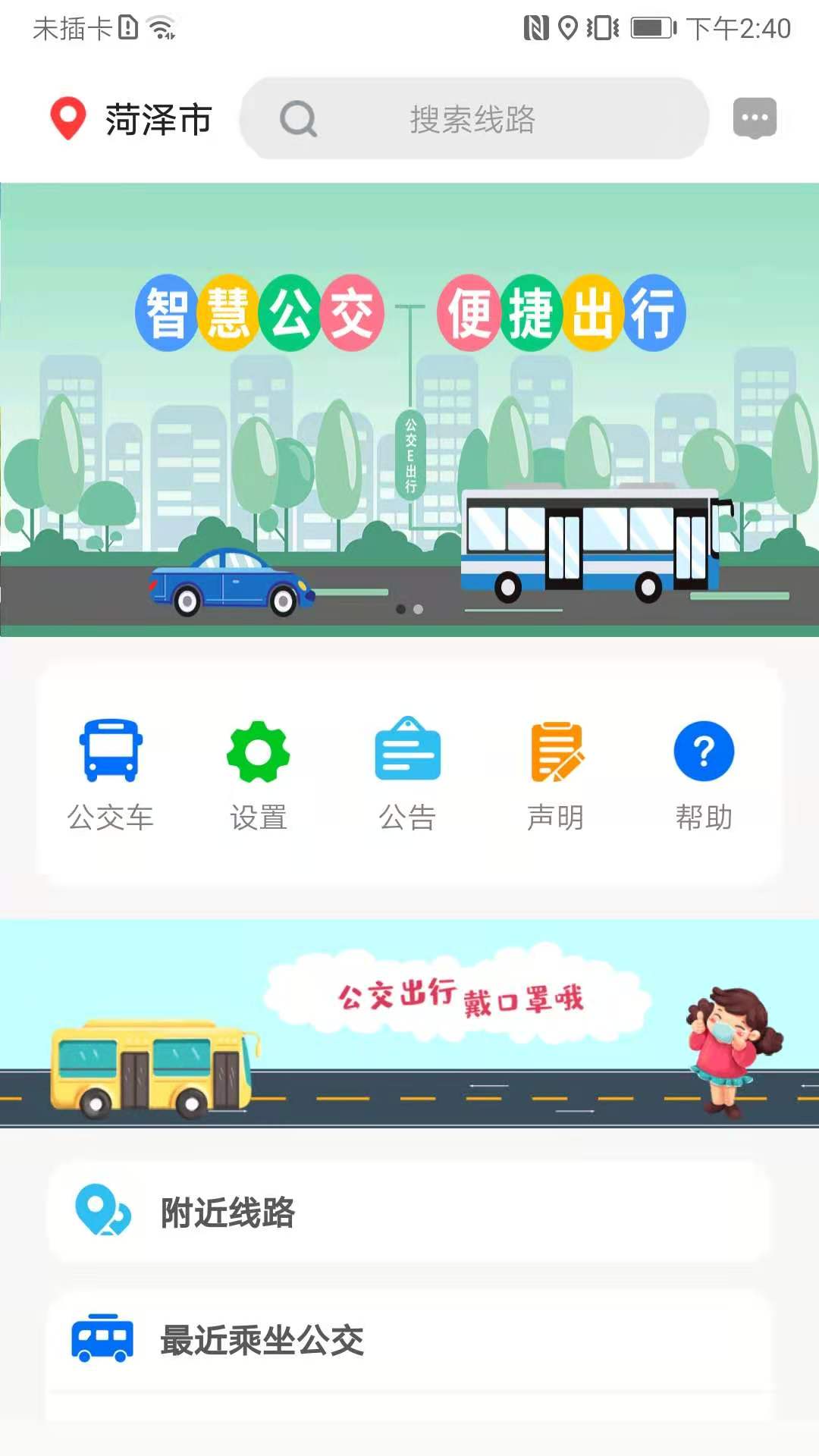Open the 设置 settings gear icon
The width and height of the screenshot is (819, 1456).
(x=259, y=751)
